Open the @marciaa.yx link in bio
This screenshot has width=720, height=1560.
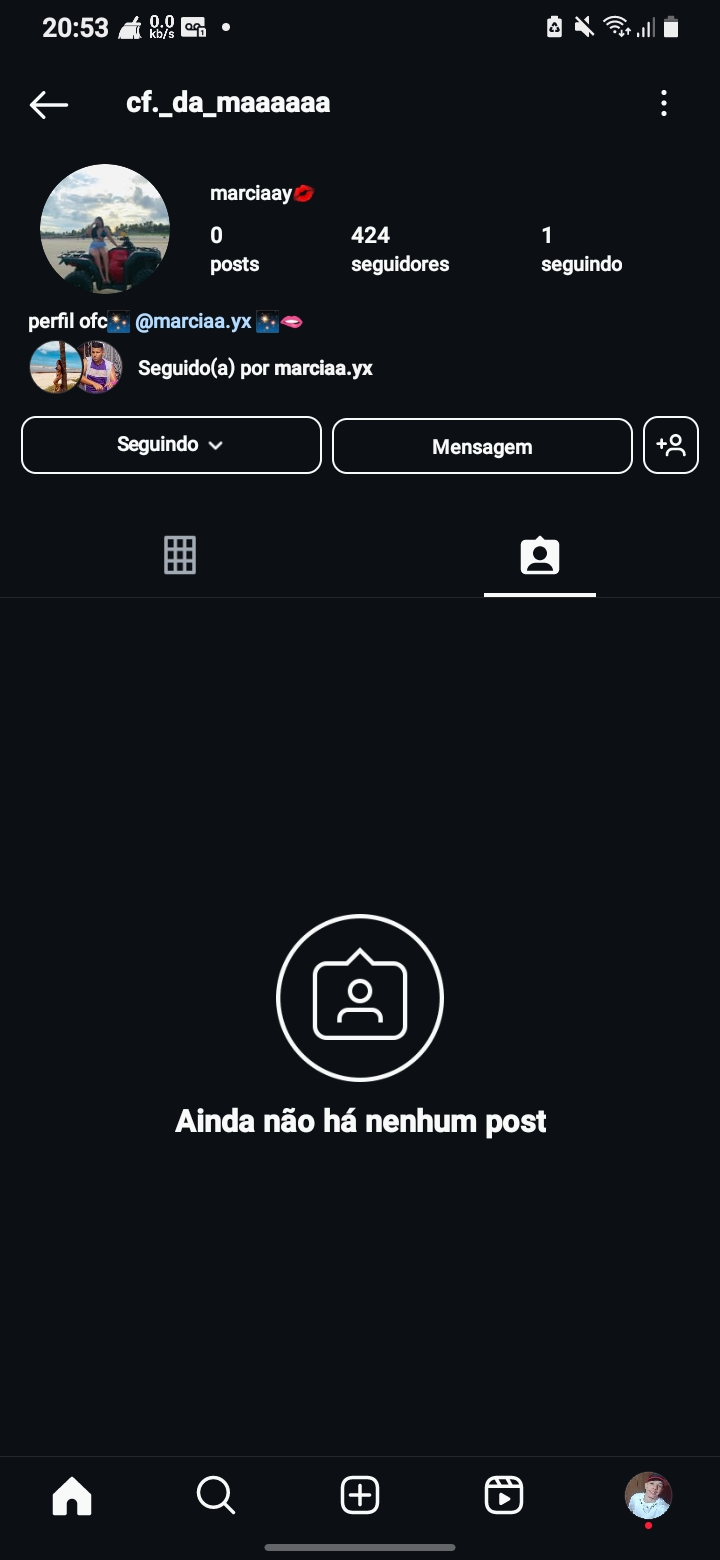tap(193, 322)
